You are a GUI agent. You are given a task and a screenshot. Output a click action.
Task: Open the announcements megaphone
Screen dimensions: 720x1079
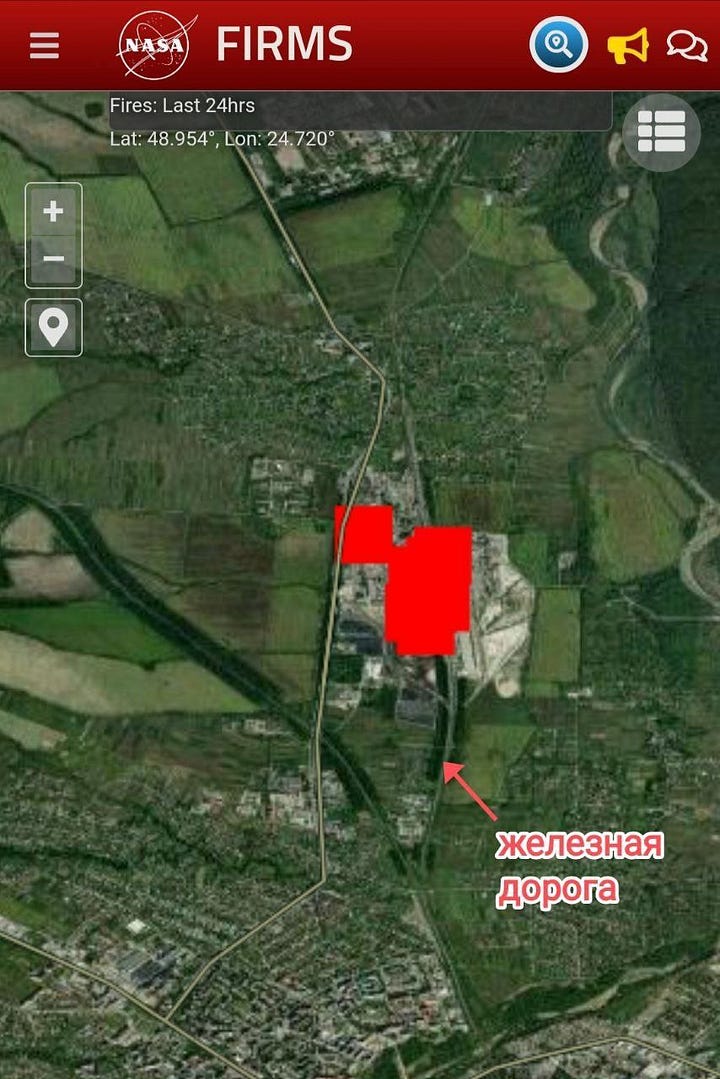[x=628, y=46]
